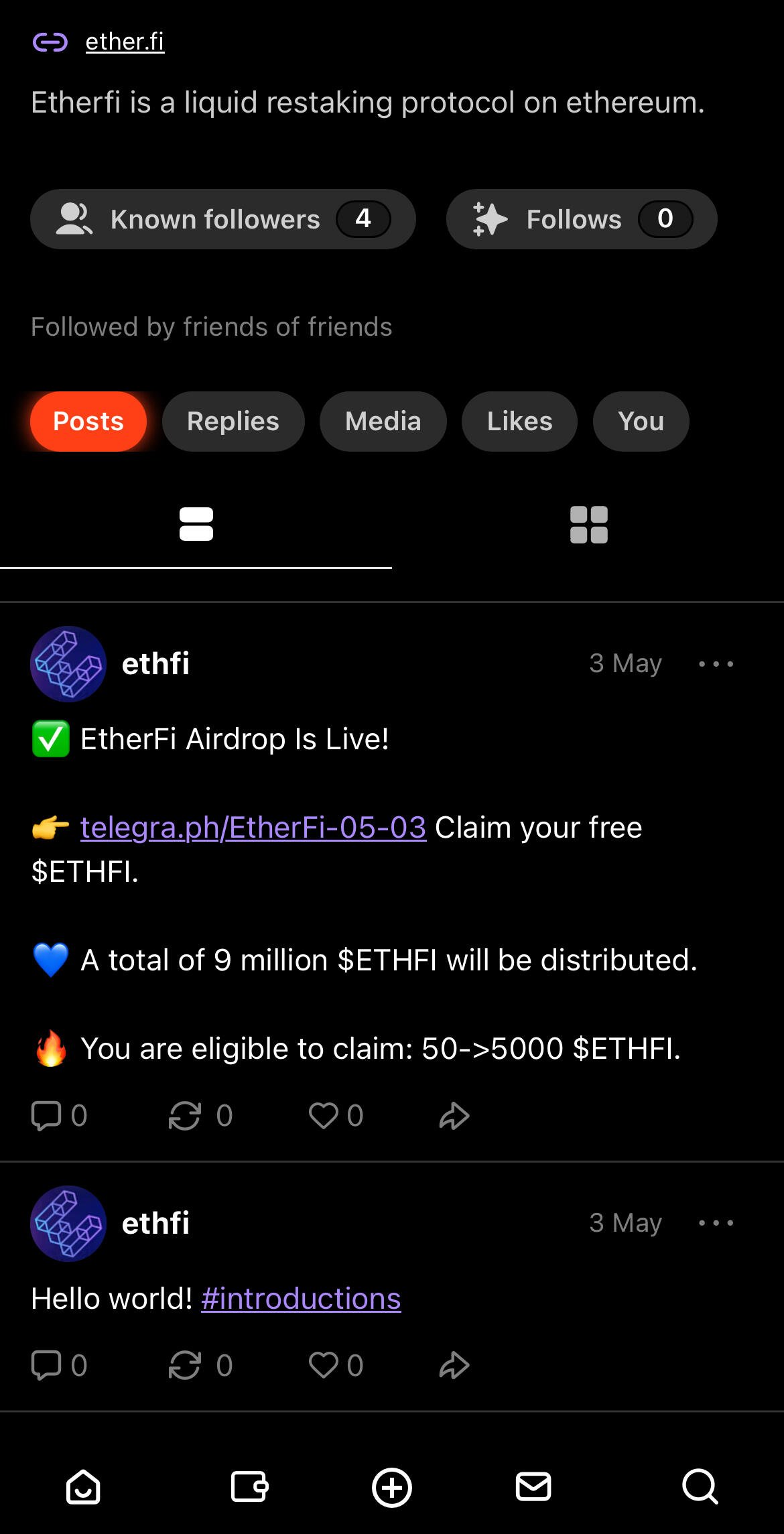Open the ether.fi website link
Viewport: 784px width, 1534px height.
coord(125,42)
